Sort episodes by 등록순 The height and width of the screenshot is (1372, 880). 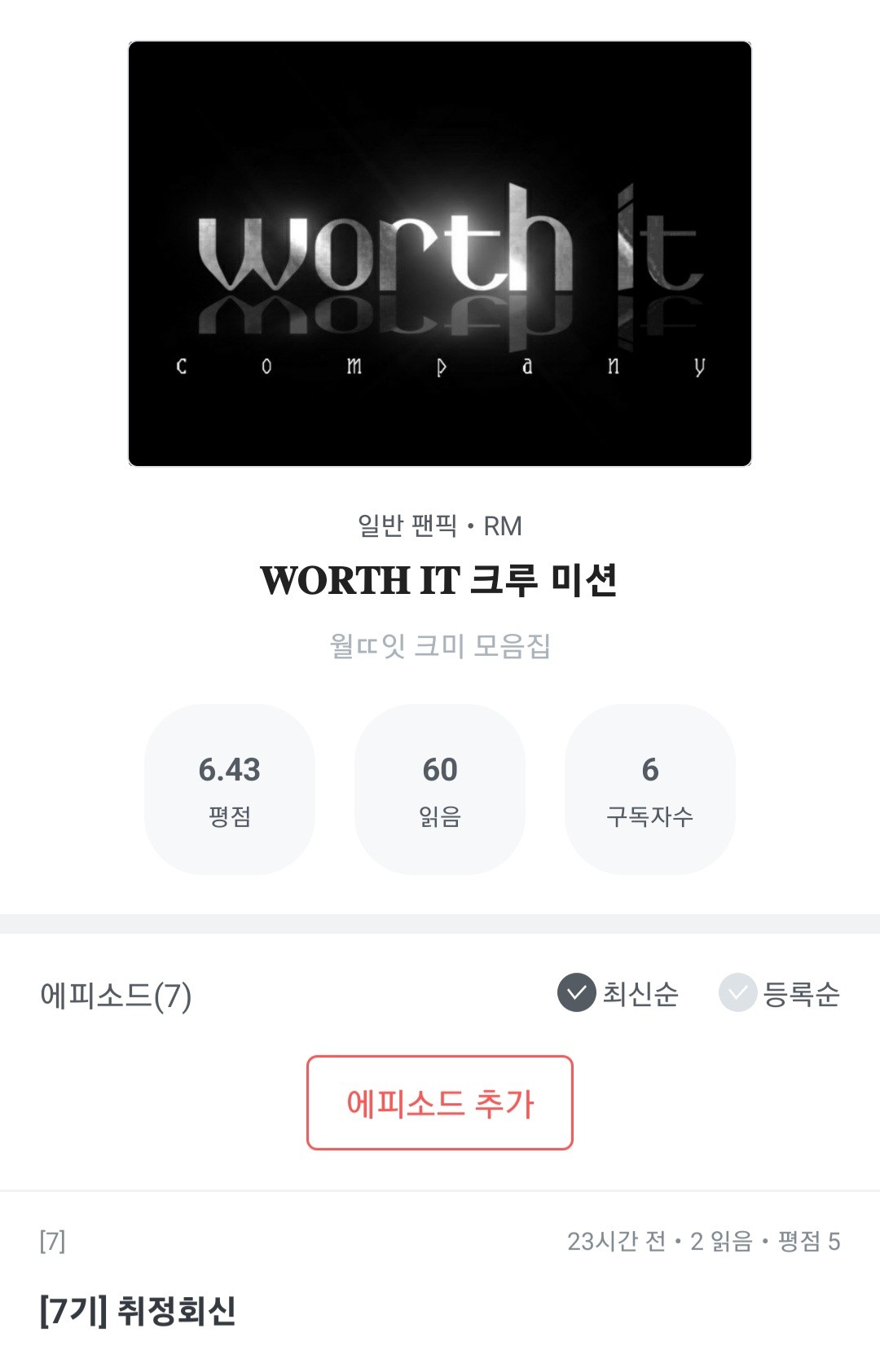pyautogui.click(x=779, y=993)
